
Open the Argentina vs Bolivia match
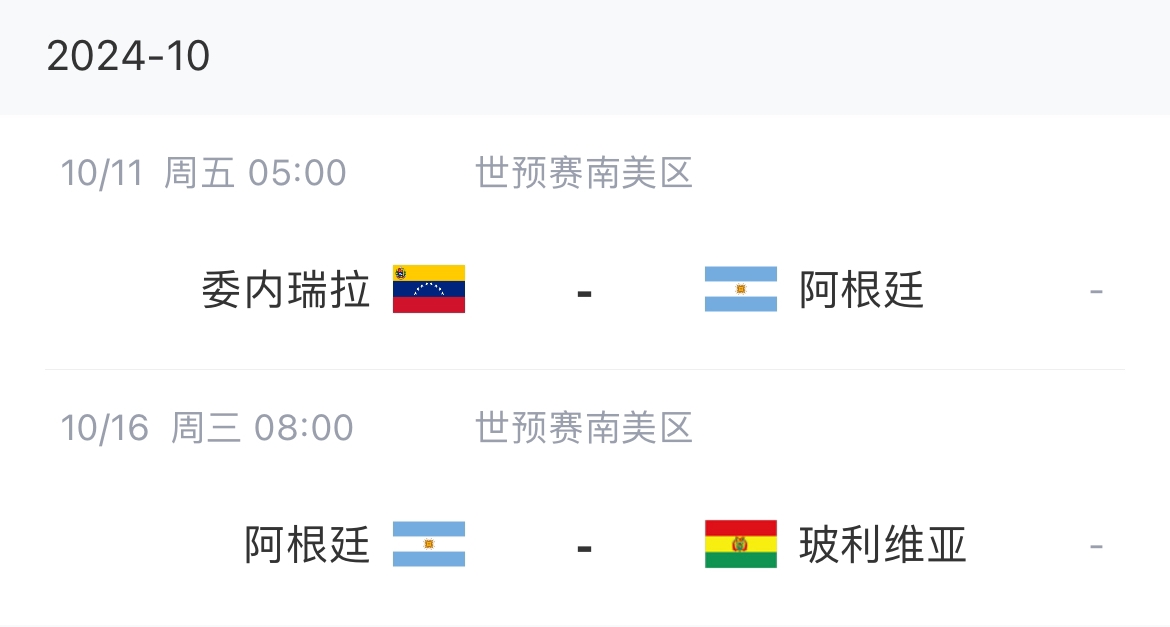(584, 546)
